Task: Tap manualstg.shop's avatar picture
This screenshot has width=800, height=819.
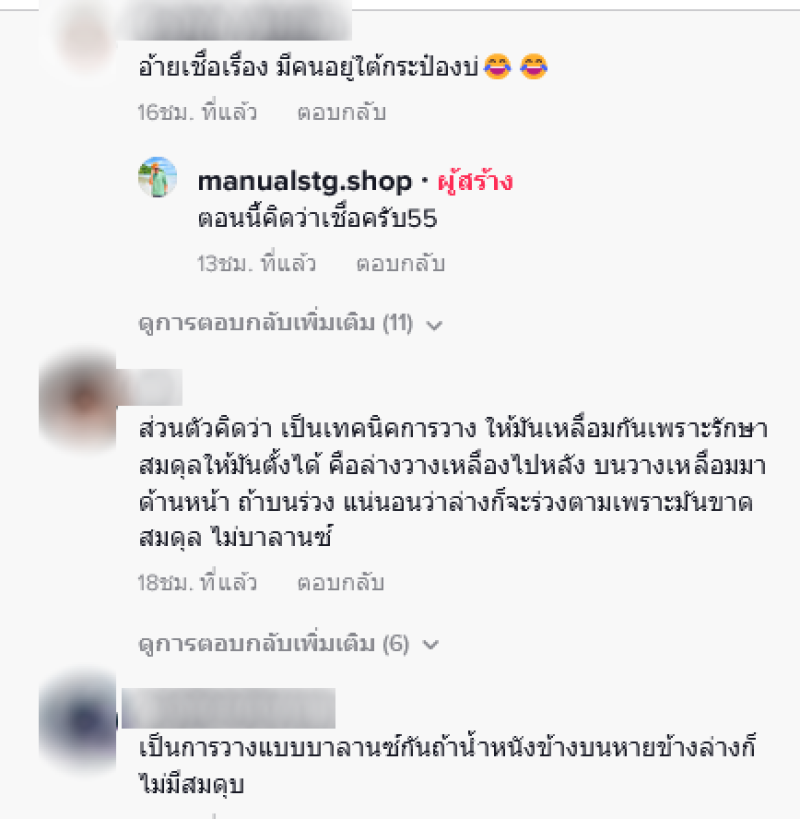Action: click(157, 178)
